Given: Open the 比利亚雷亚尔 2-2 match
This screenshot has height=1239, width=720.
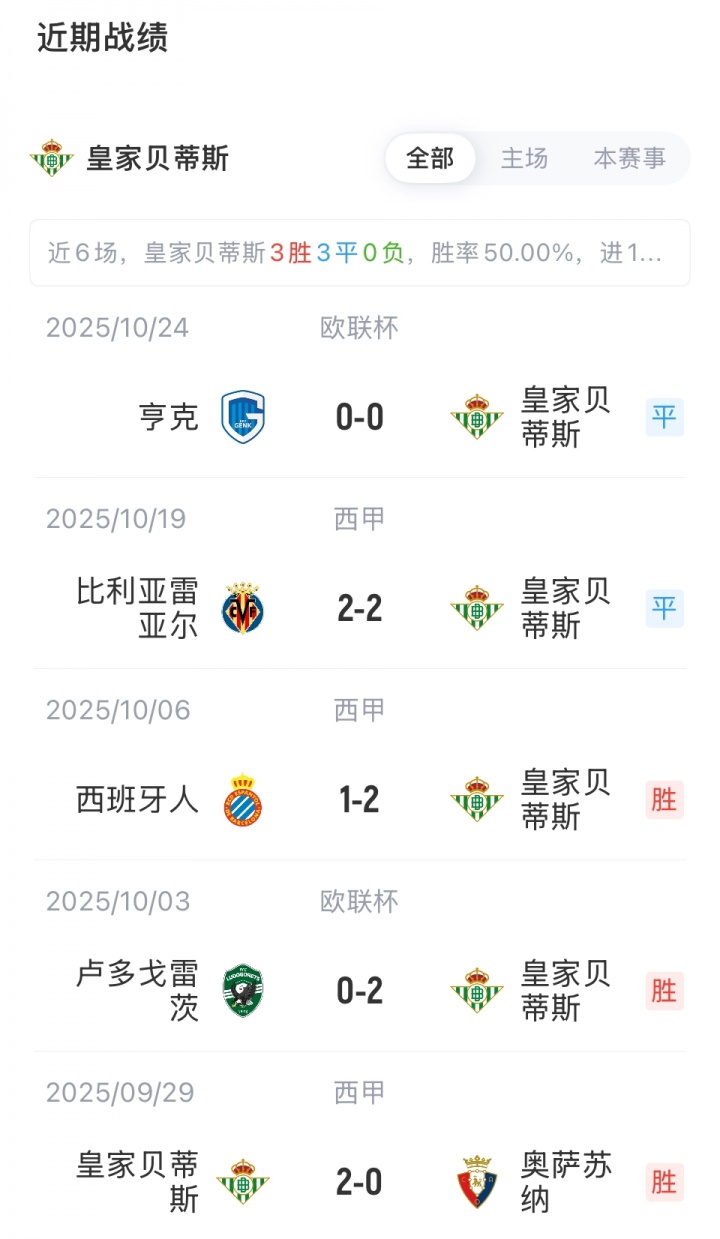Looking at the screenshot, I should pyautogui.click(x=360, y=608).
